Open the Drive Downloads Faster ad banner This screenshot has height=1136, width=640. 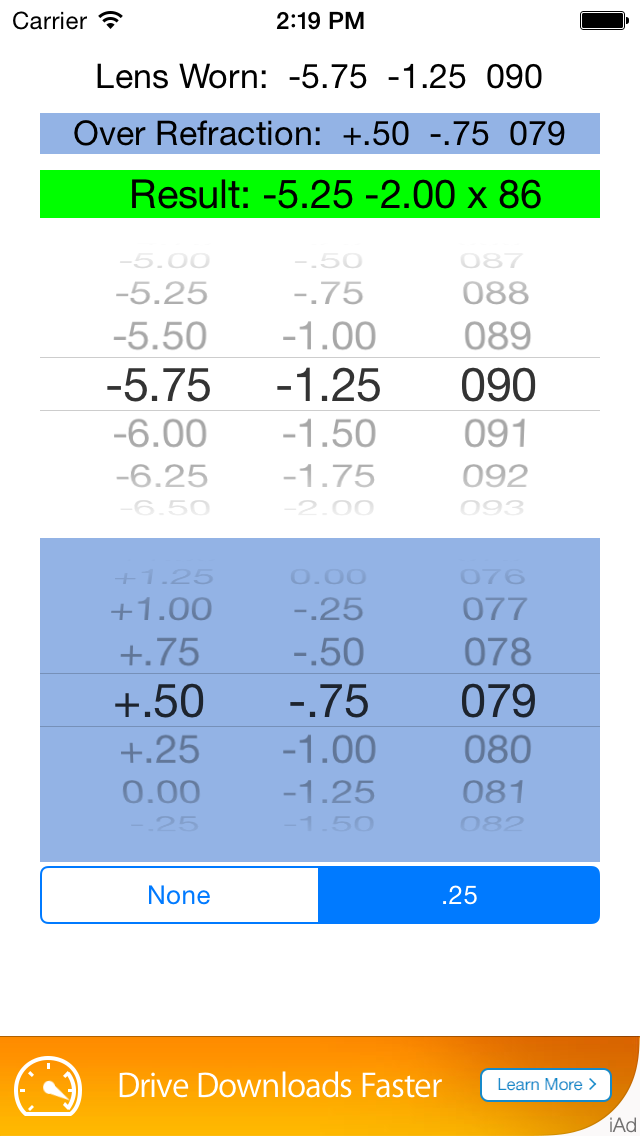pyautogui.click(x=320, y=1086)
